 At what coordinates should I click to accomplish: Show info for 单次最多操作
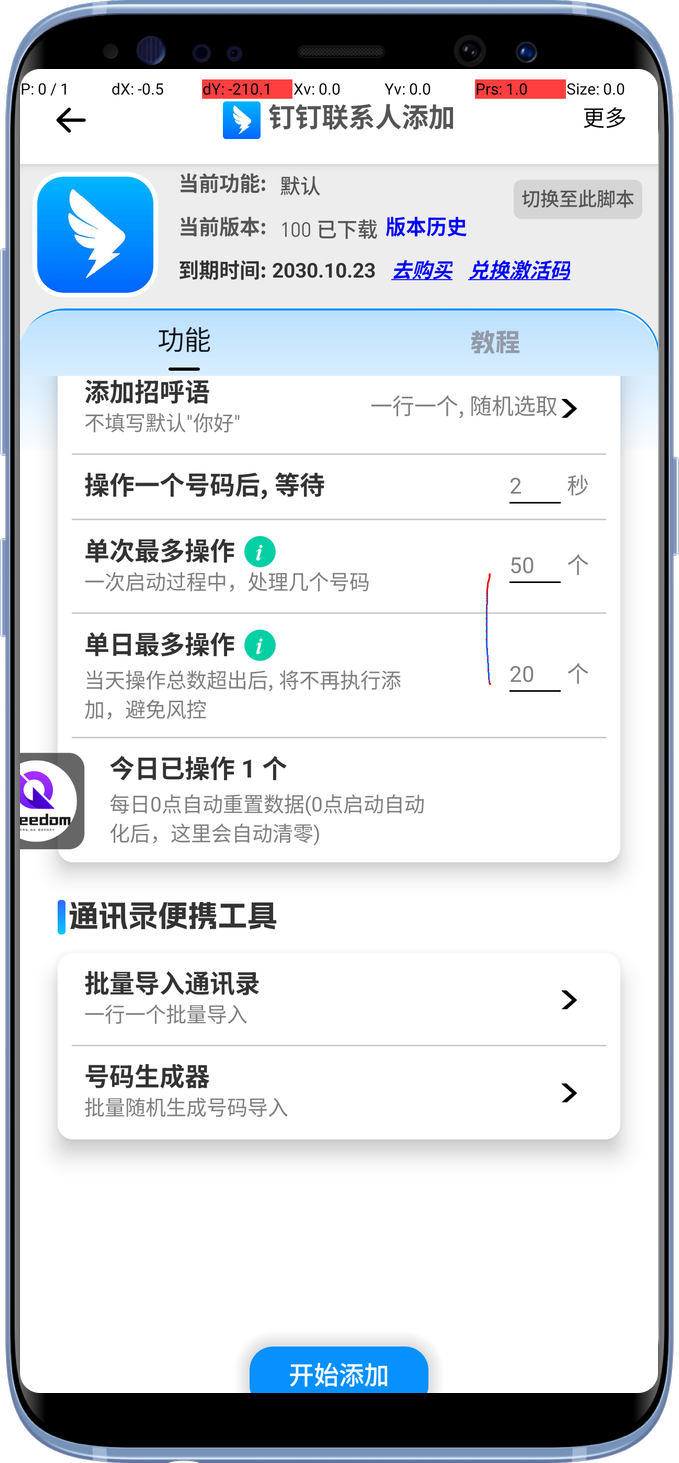click(260, 551)
